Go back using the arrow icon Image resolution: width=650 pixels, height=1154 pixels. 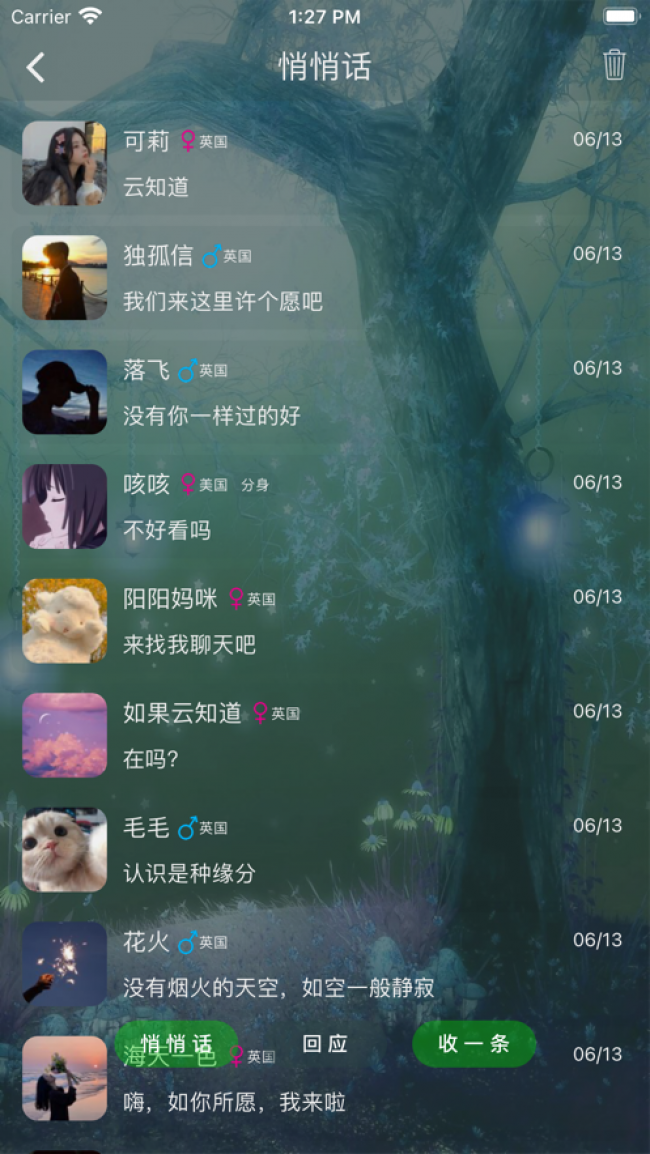(36, 67)
